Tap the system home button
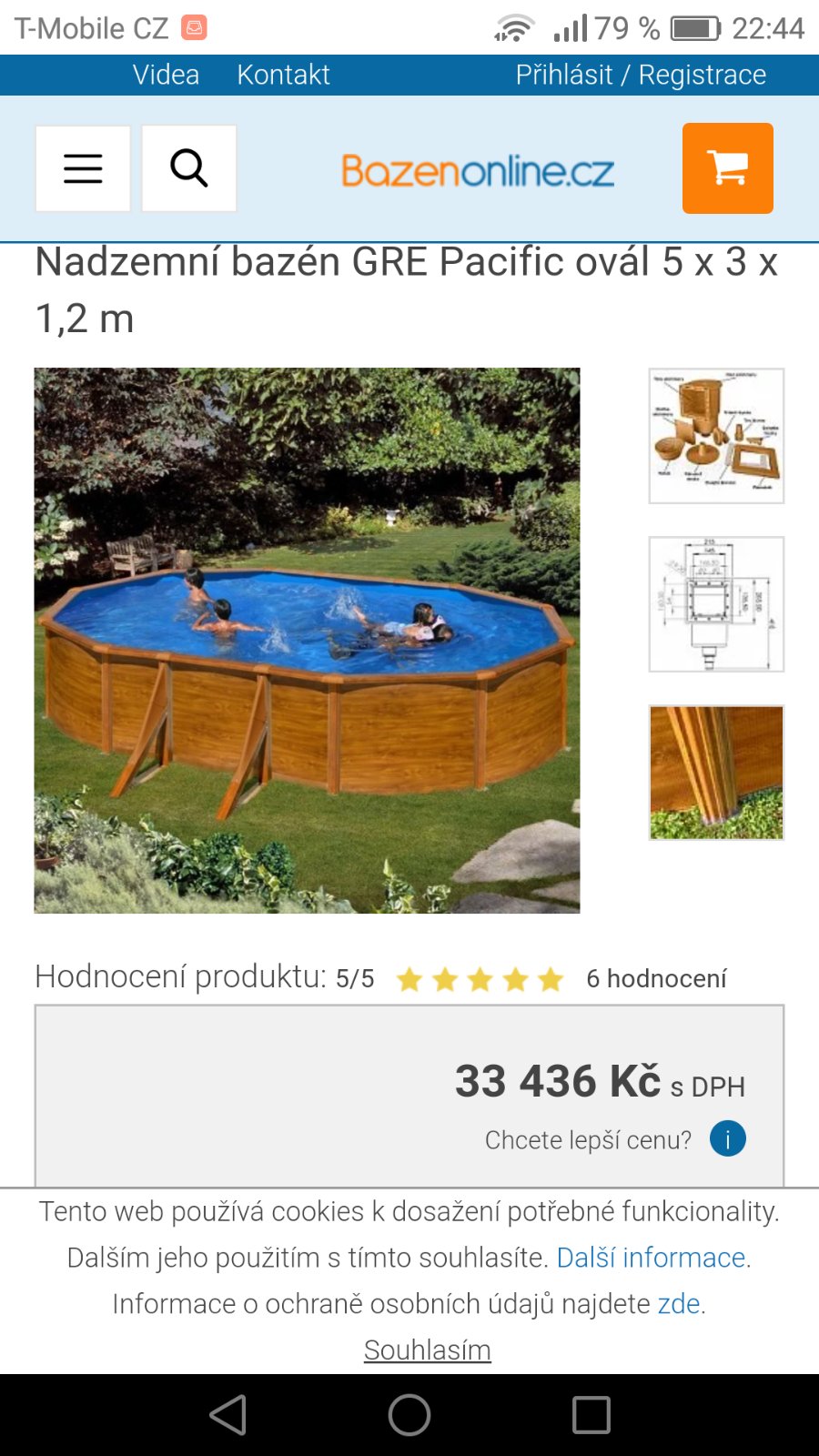The width and height of the screenshot is (819, 1456). click(x=409, y=1415)
